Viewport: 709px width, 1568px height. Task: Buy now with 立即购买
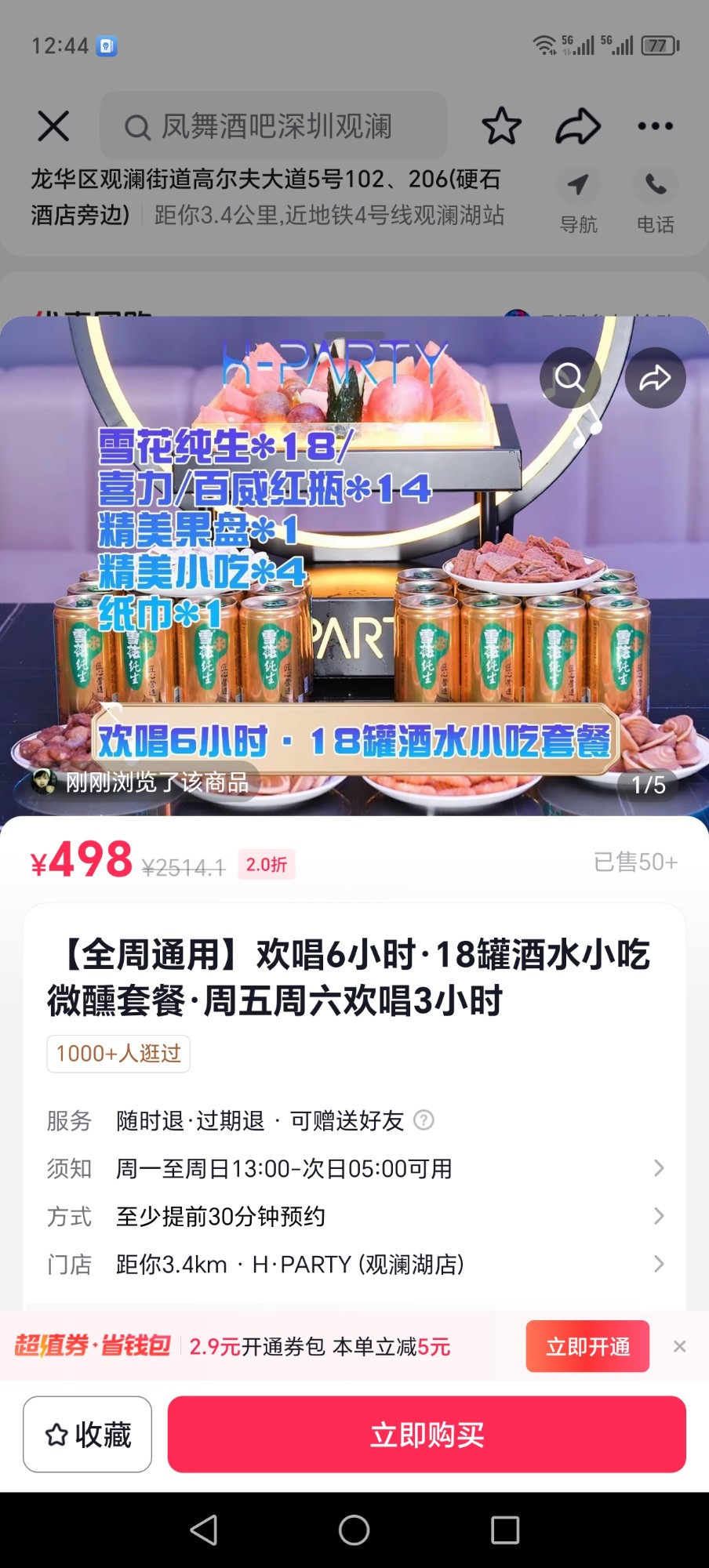click(x=427, y=1434)
